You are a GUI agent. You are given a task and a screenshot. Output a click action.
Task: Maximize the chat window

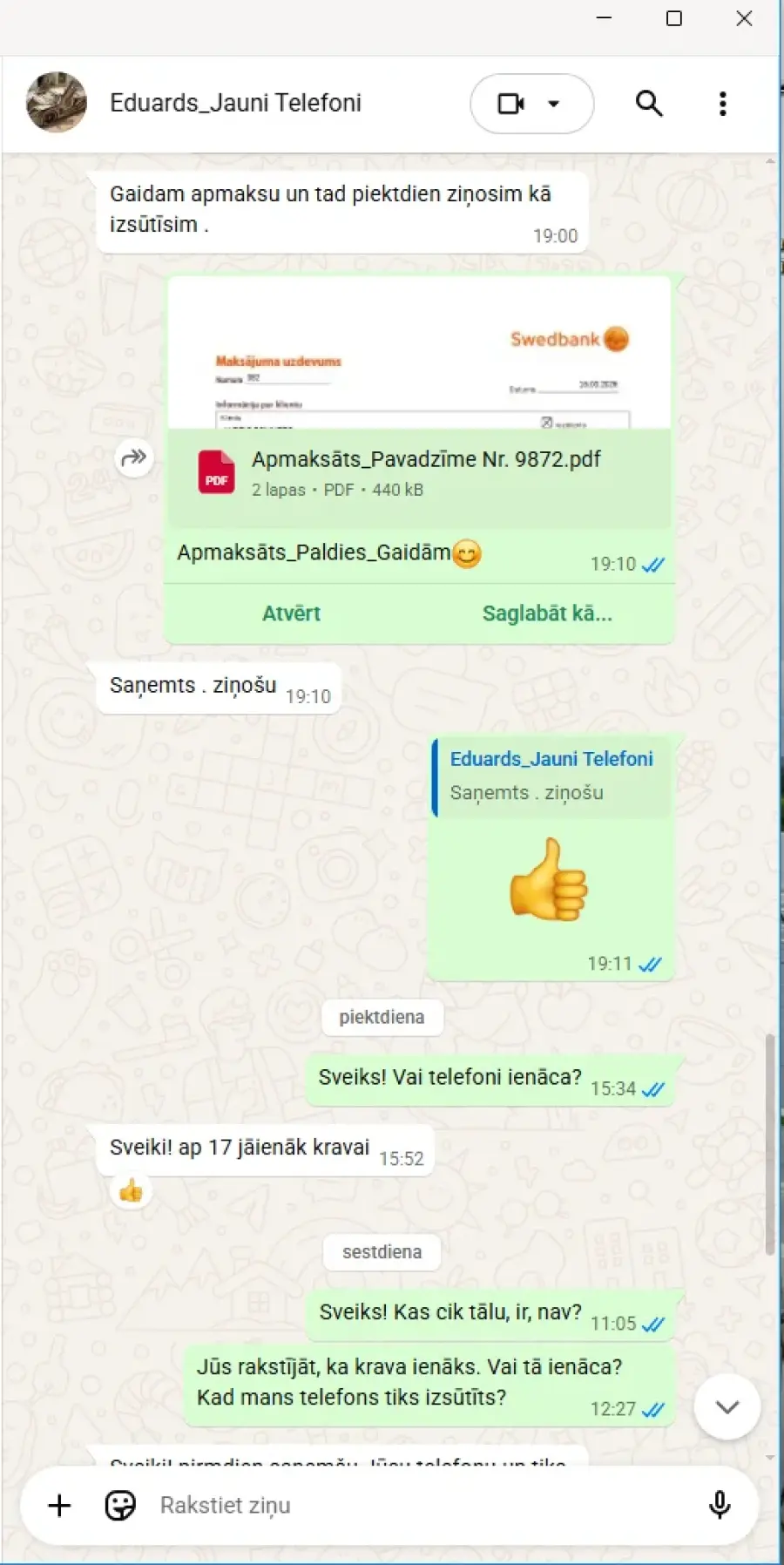[x=673, y=18]
